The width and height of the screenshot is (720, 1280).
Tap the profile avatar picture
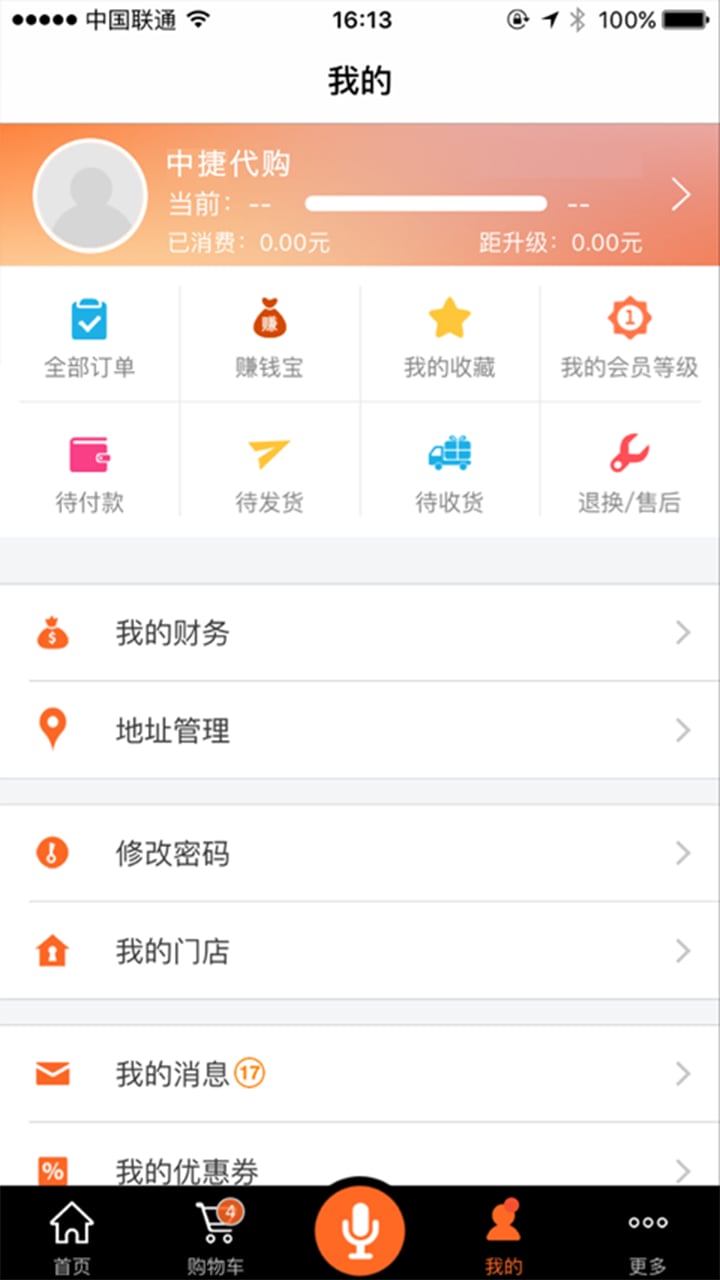[x=91, y=196]
